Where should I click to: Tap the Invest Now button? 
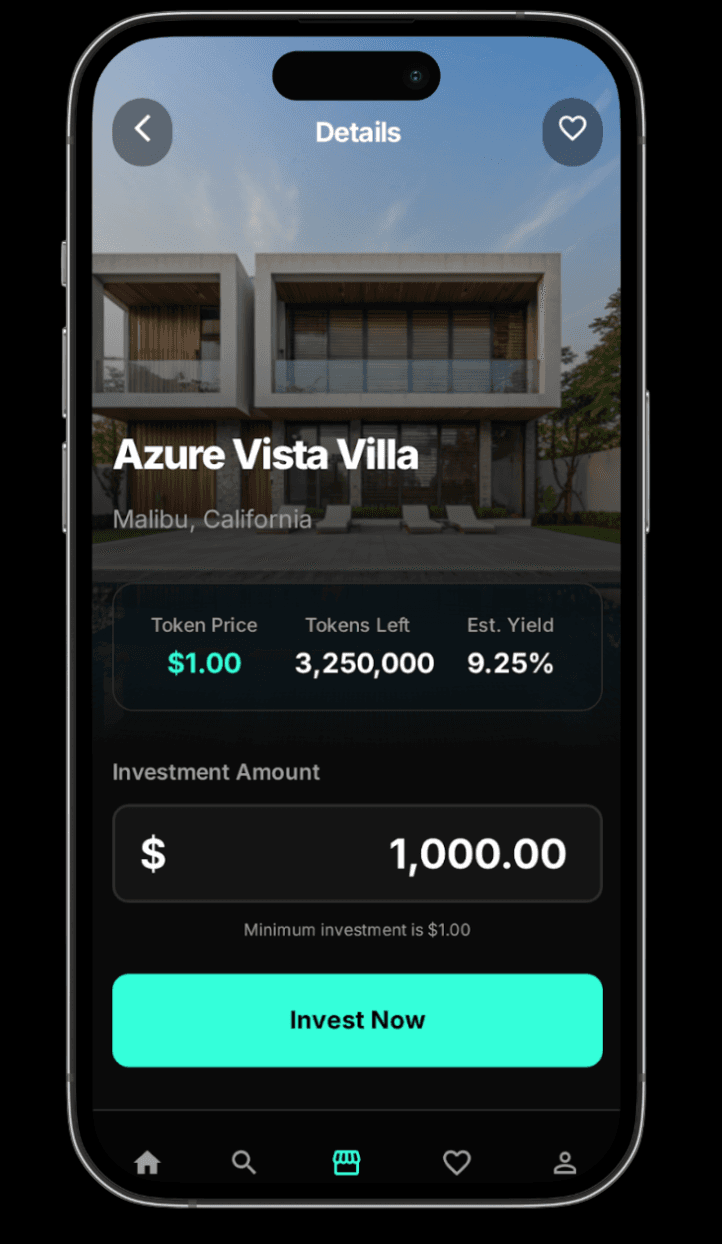pyautogui.click(x=357, y=1020)
